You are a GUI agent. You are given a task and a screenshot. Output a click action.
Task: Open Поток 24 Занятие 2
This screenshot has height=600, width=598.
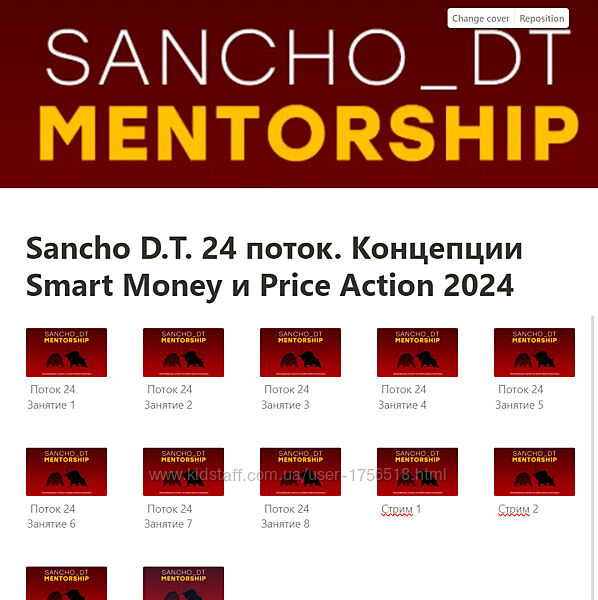pyautogui.click(x=184, y=370)
